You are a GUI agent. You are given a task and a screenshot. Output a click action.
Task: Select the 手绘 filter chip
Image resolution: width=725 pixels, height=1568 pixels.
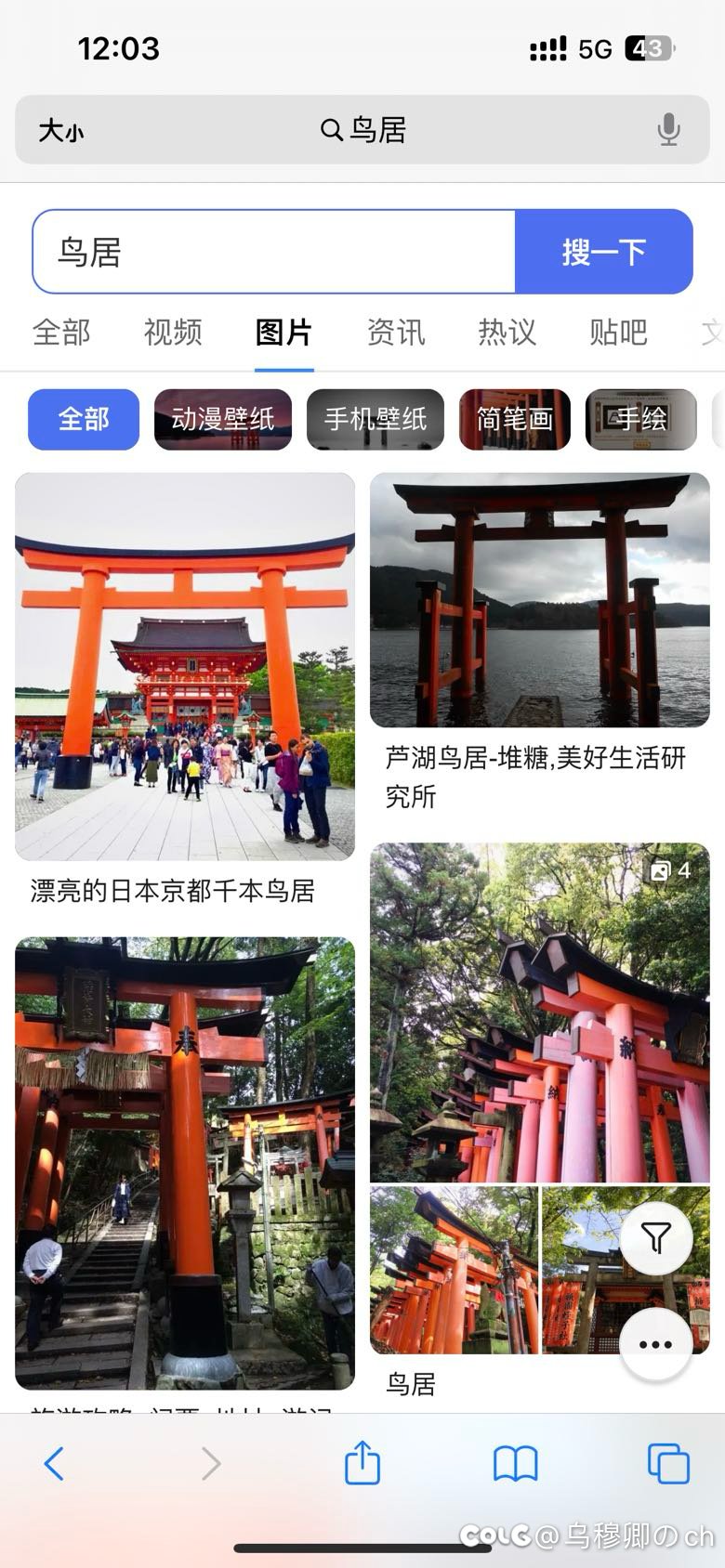641,420
